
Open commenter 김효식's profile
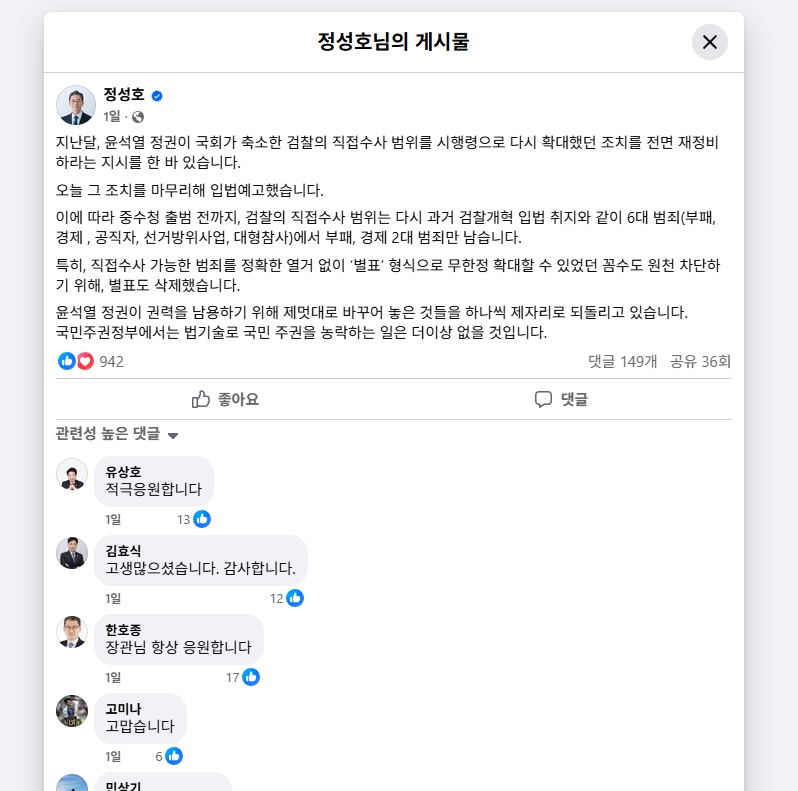click(x=123, y=551)
